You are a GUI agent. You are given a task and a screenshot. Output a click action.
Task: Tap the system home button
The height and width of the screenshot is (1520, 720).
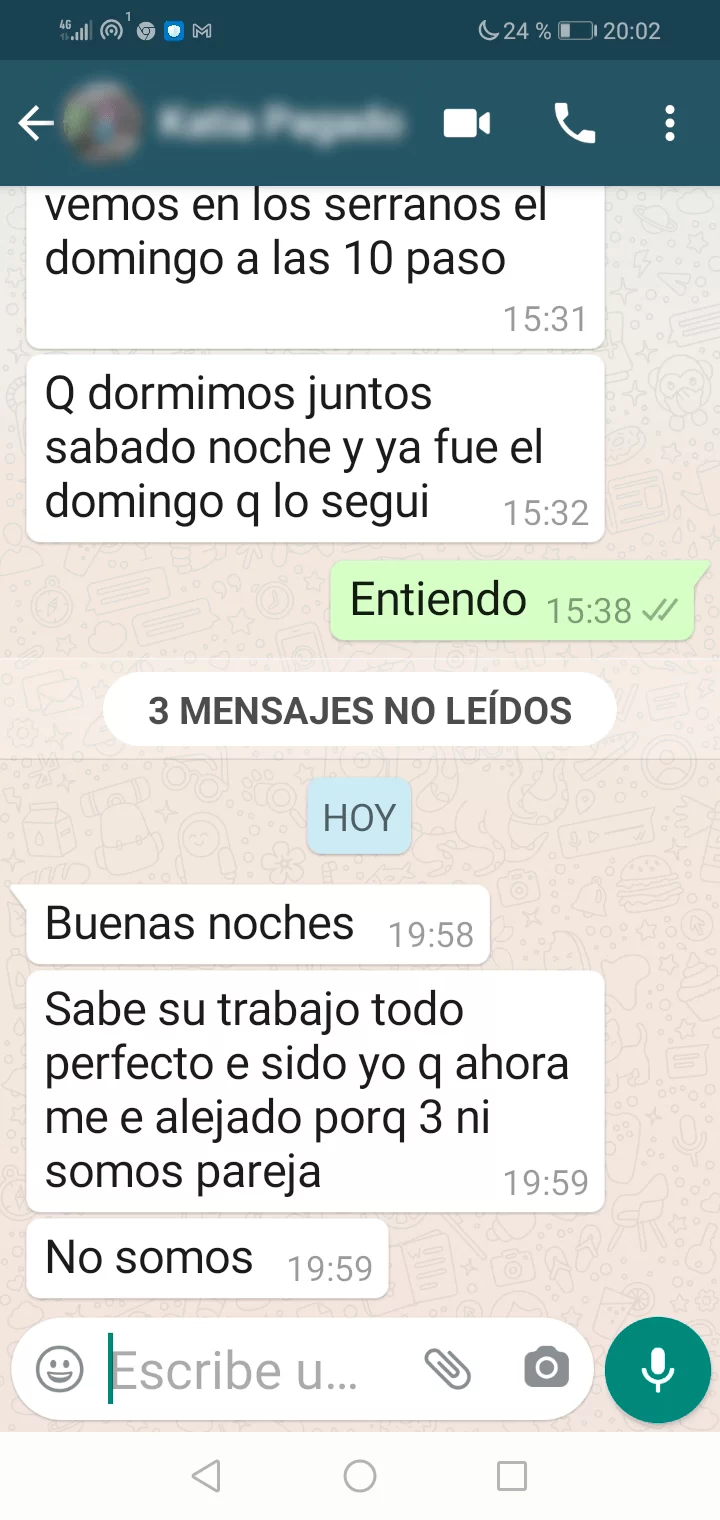[x=360, y=1476]
